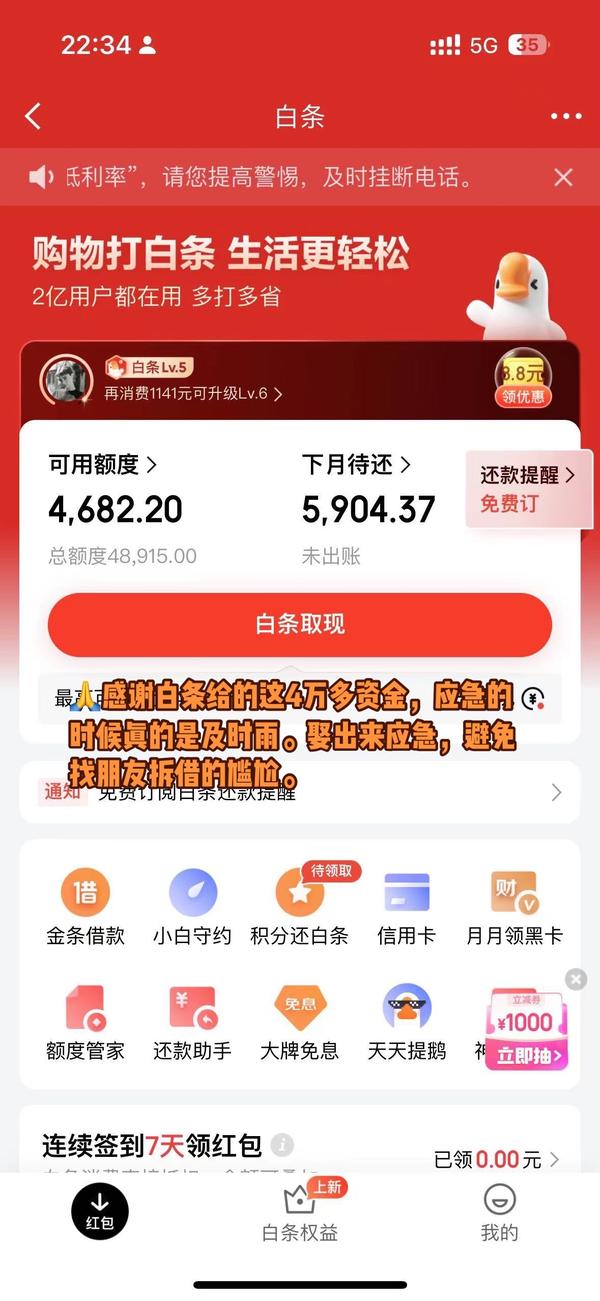The width and height of the screenshot is (600, 1301).
Task: Switch to the 我的 tab
Action: [499, 1213]
